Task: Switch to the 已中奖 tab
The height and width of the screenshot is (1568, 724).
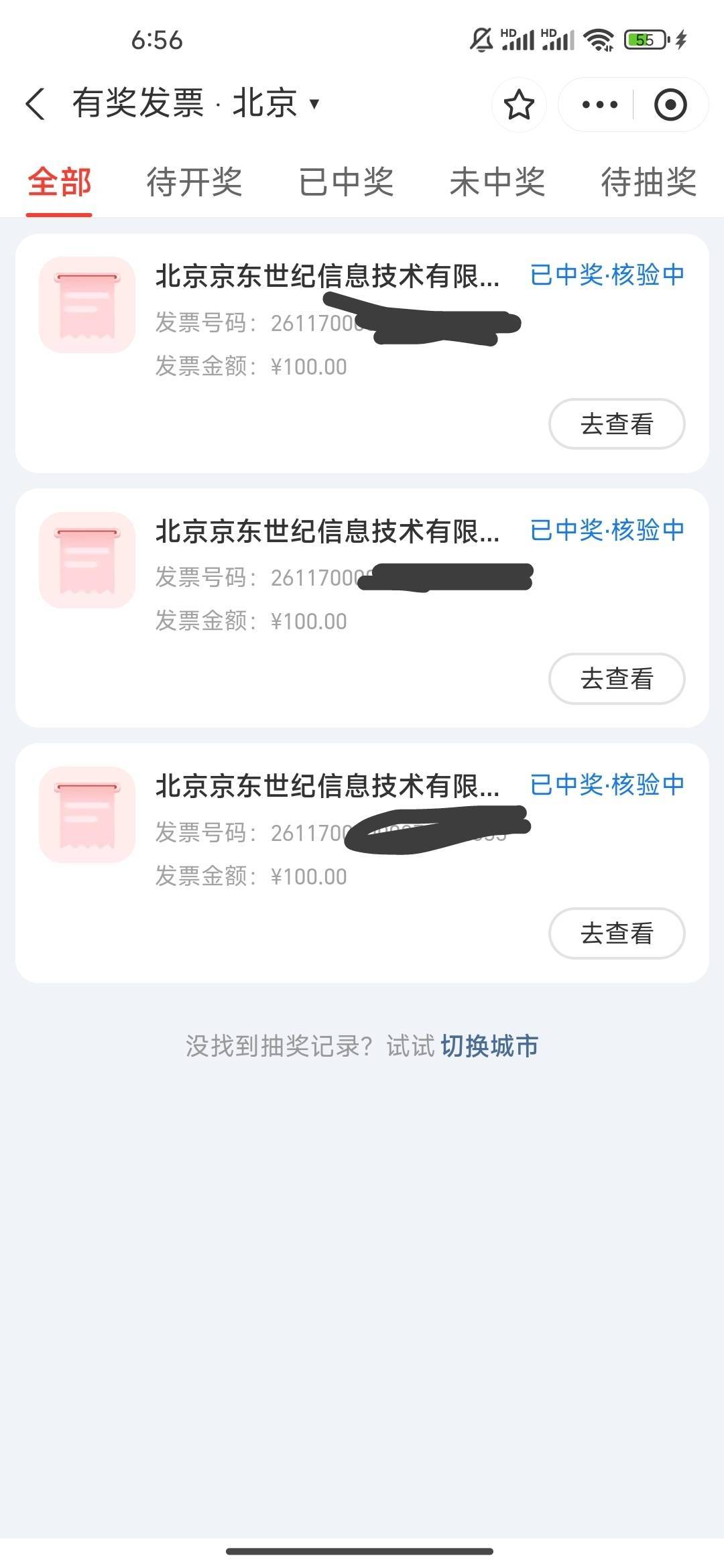Action: click(x=346, y=182)
